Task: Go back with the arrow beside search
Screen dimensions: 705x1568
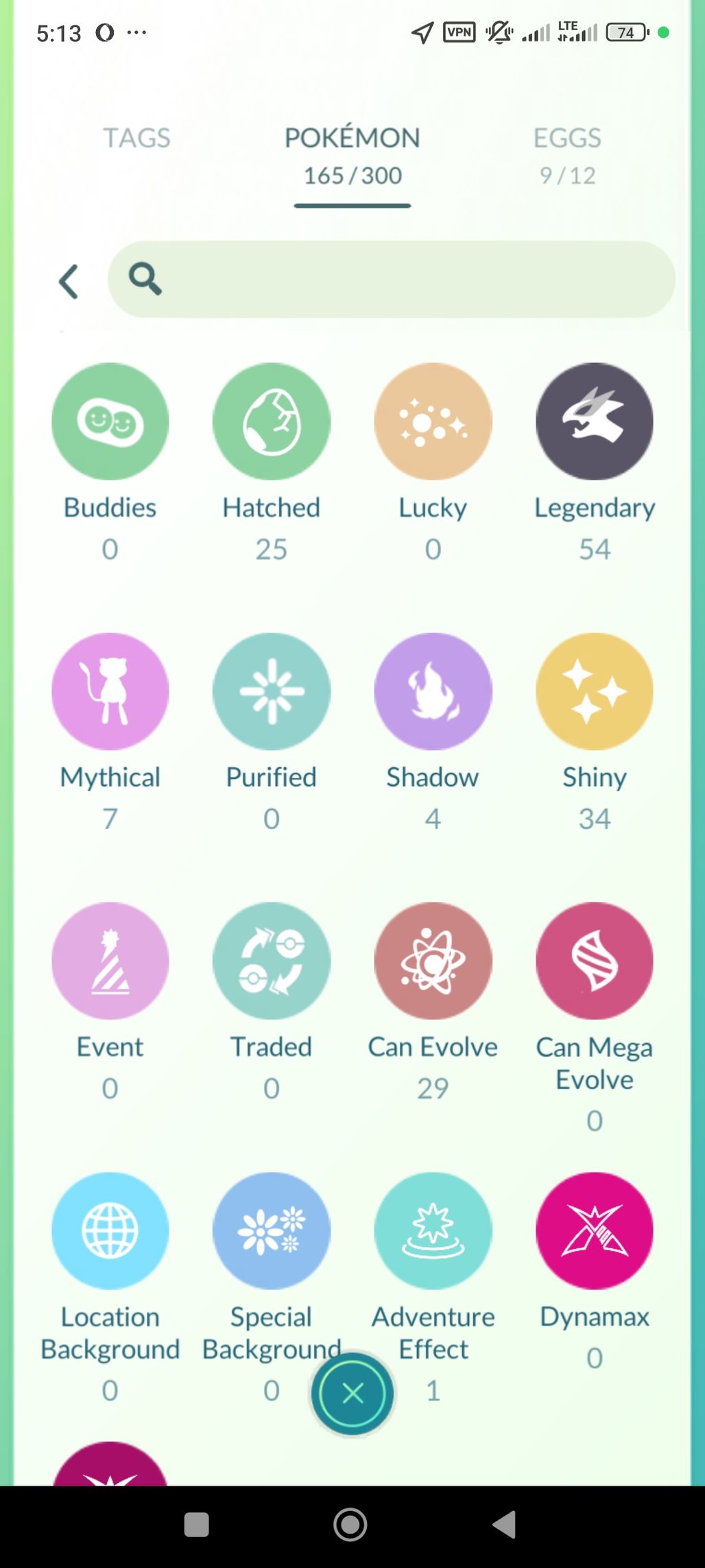Action: tap(69, 281)
